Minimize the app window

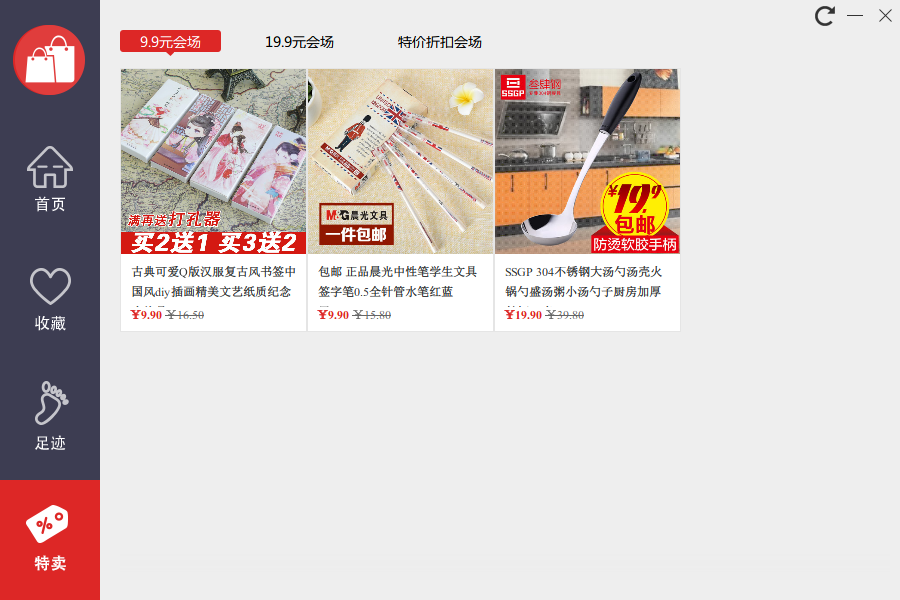click(x=855, y=16)
